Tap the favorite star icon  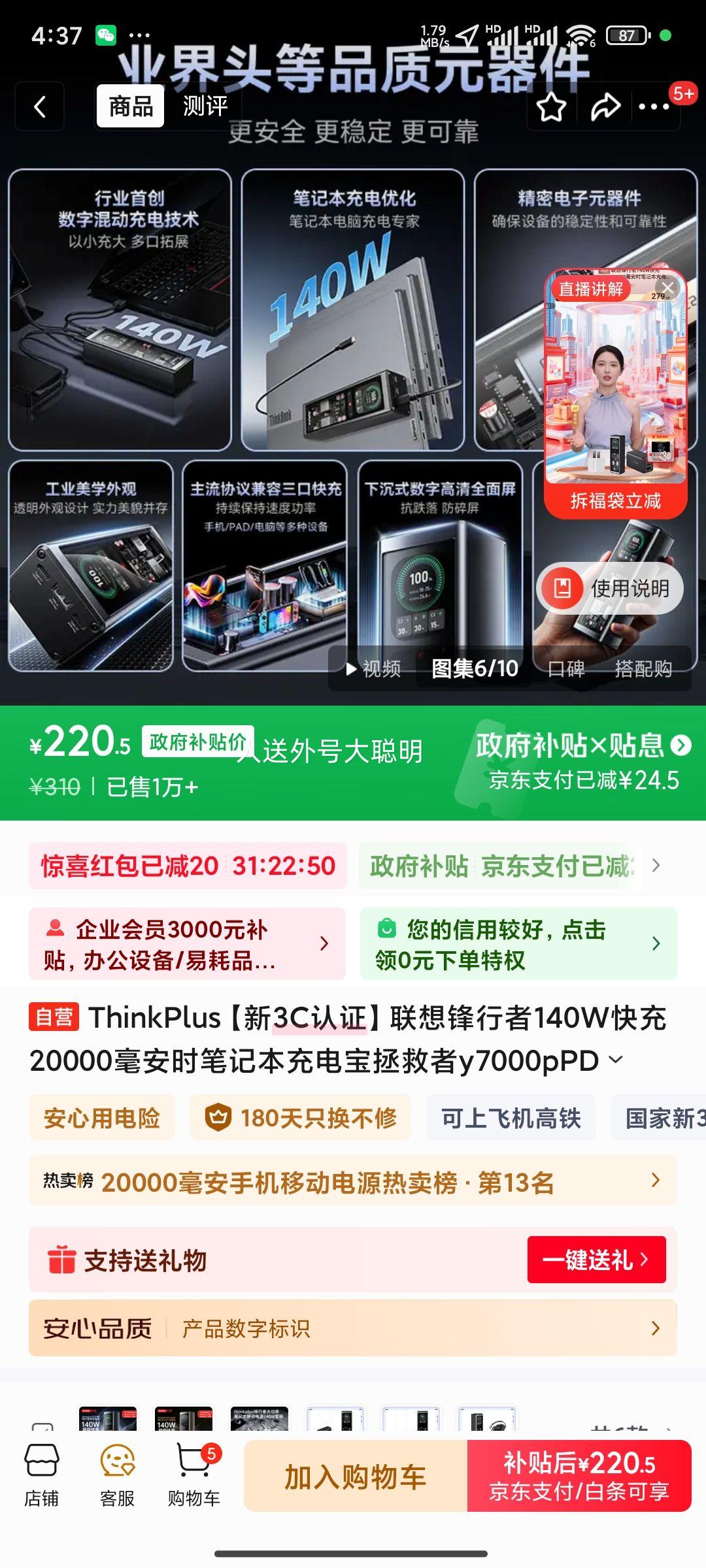point(552,106)
